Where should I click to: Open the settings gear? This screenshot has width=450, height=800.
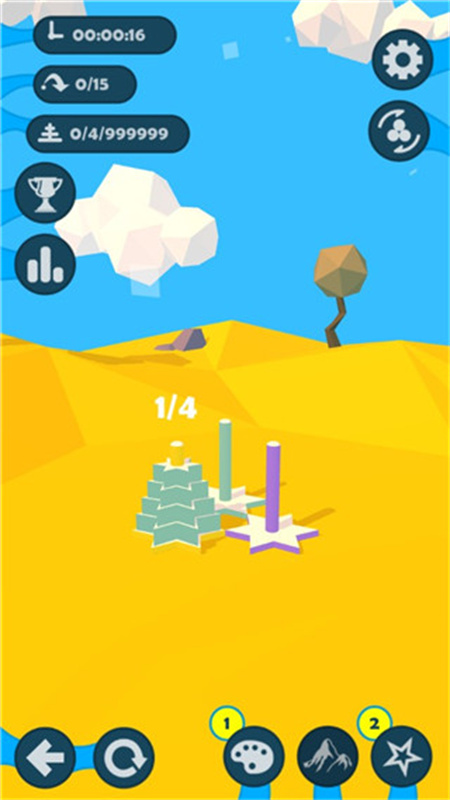click(402, 60)
